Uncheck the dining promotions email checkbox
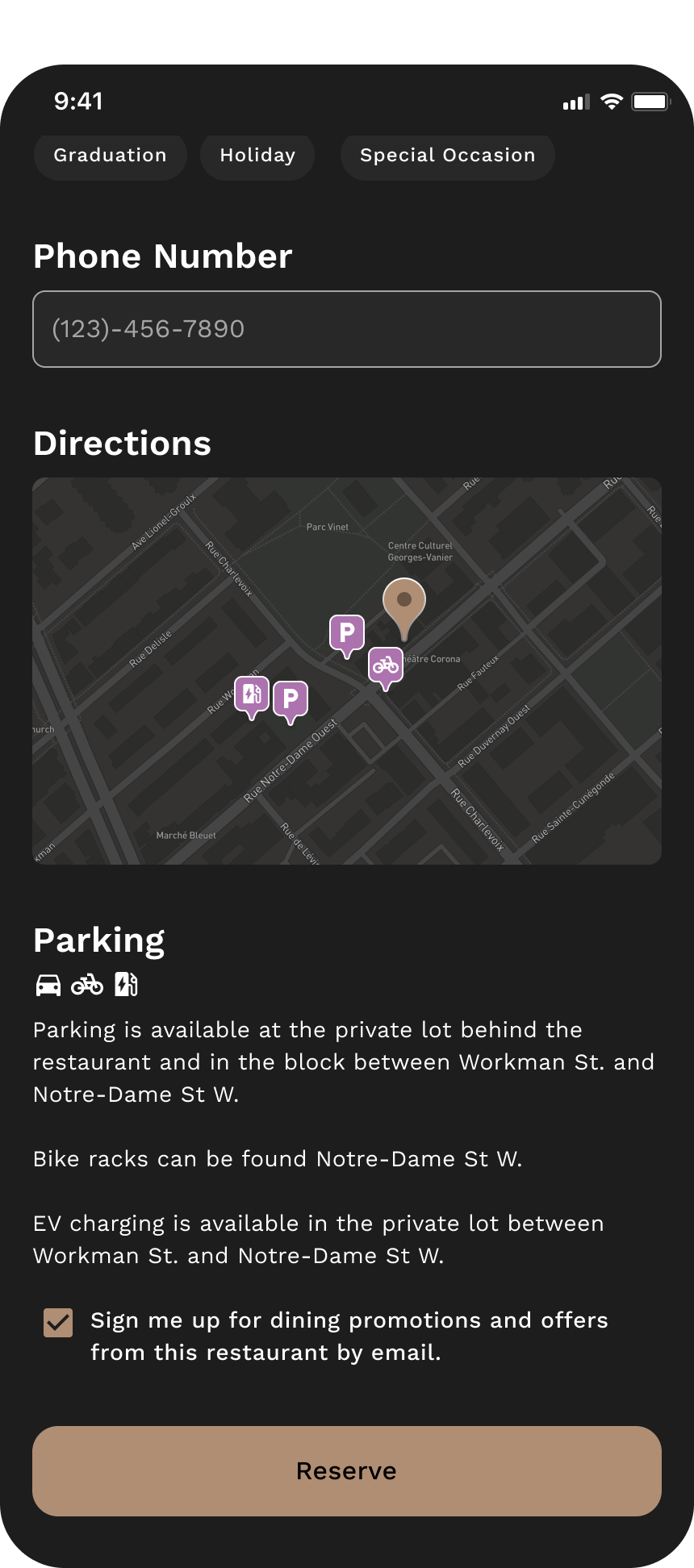694x1568 pixels. tap(58, 1323)
